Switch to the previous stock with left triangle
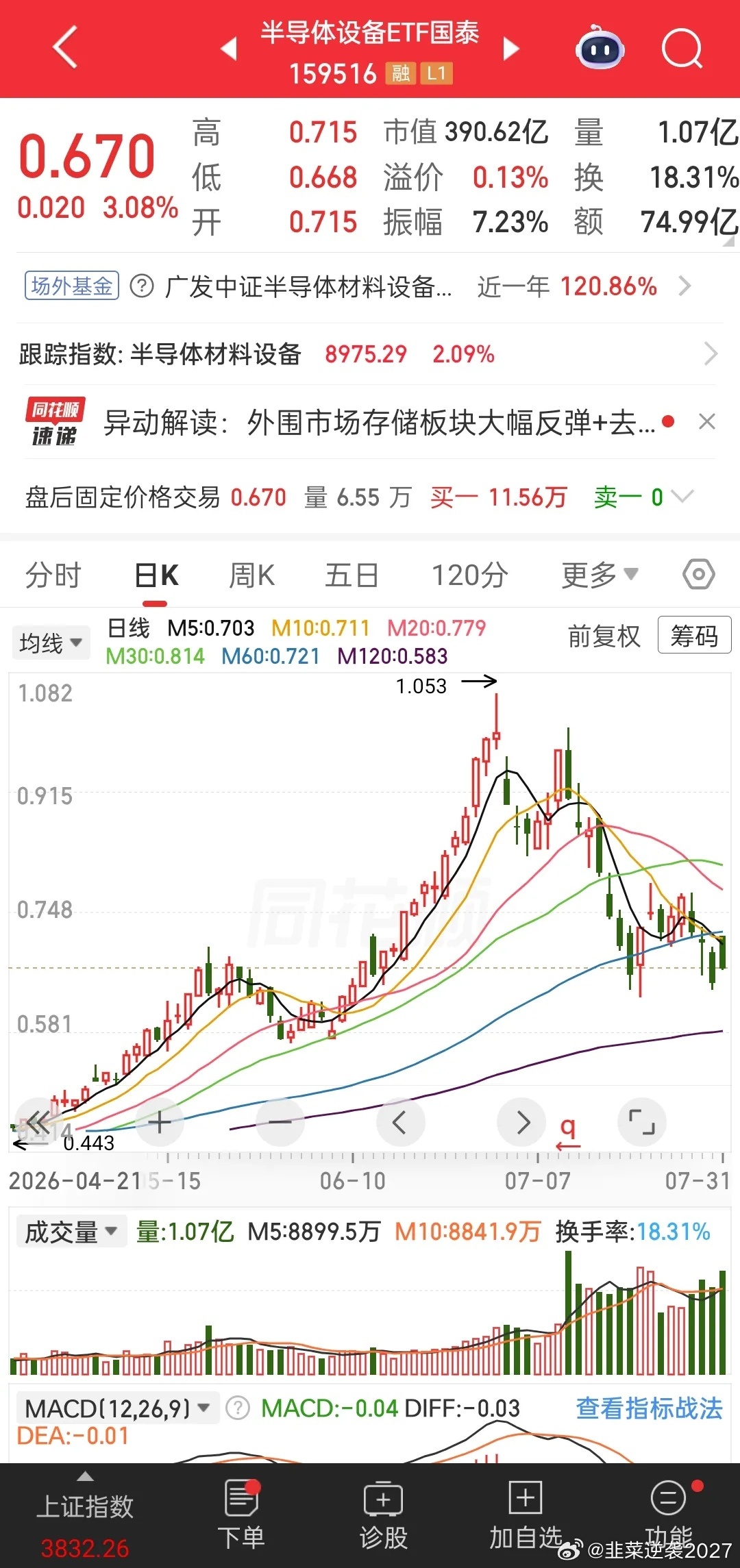This screenshot has width=740, height=1568. [230, 49]
